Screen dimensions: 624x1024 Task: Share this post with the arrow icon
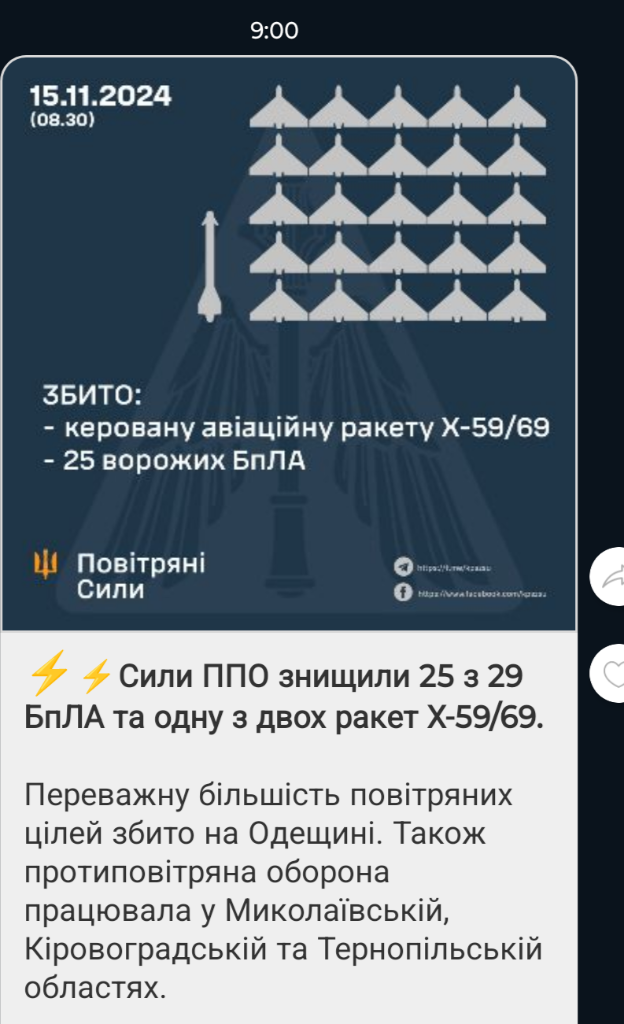609,576
